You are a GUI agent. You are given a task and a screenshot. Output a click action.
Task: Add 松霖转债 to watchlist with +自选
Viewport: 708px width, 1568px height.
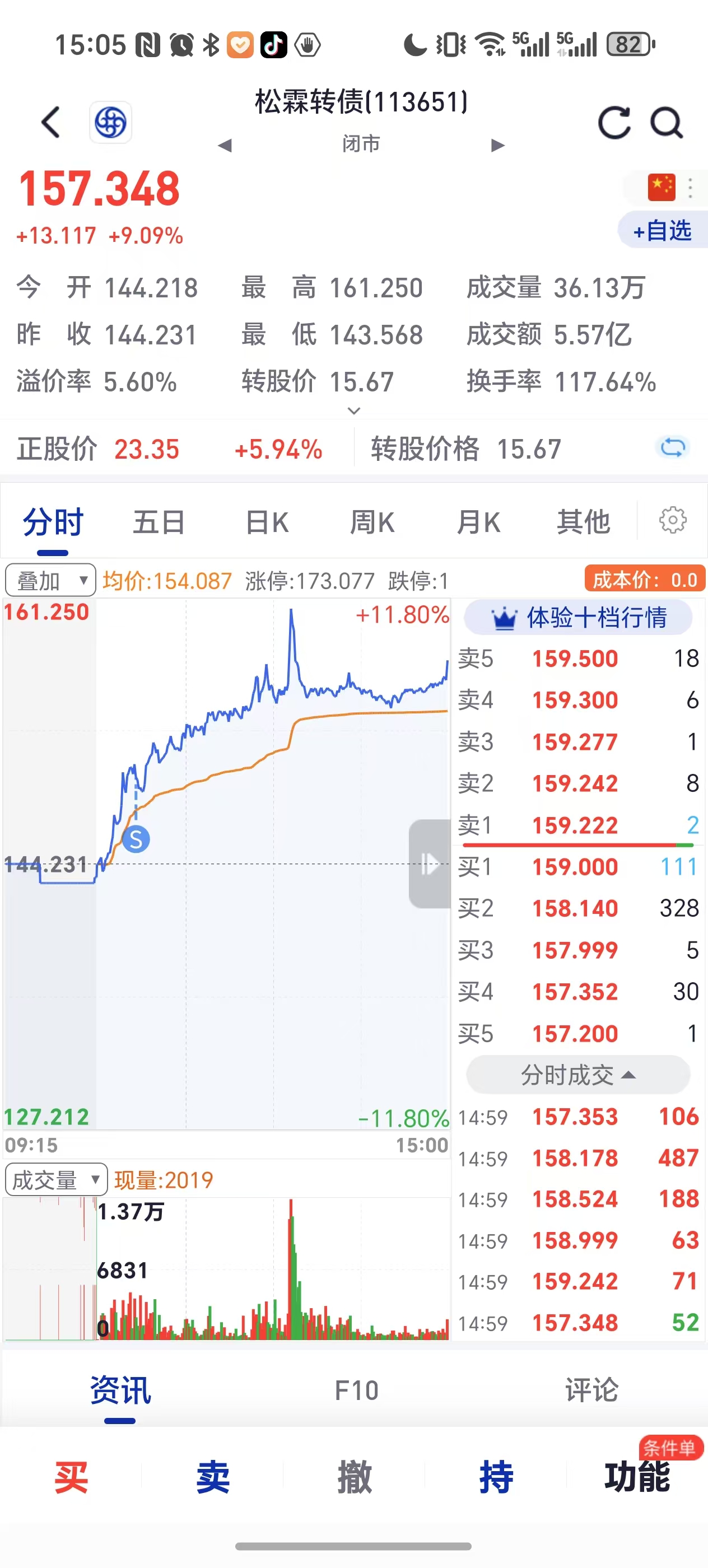(662, 231)
